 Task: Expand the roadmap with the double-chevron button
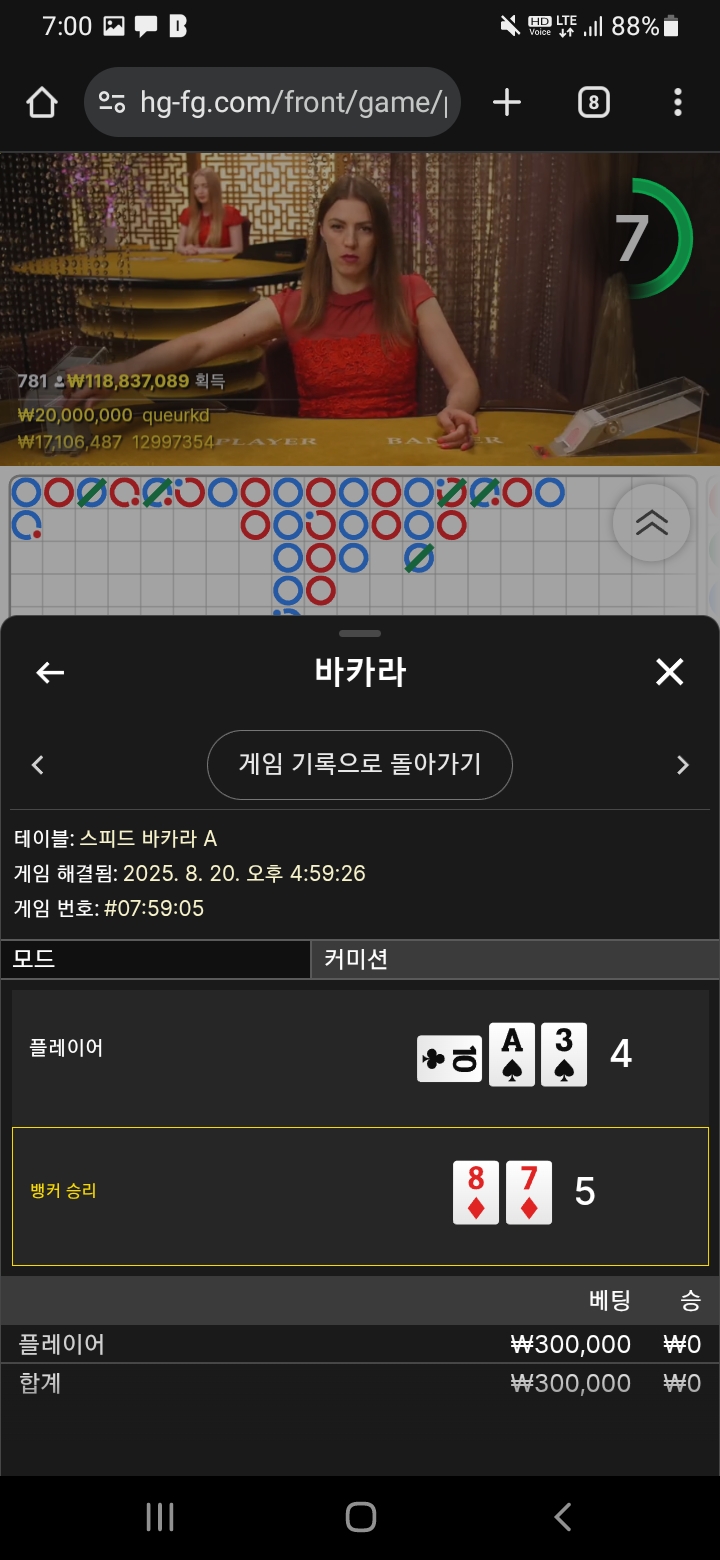(651, 523)
